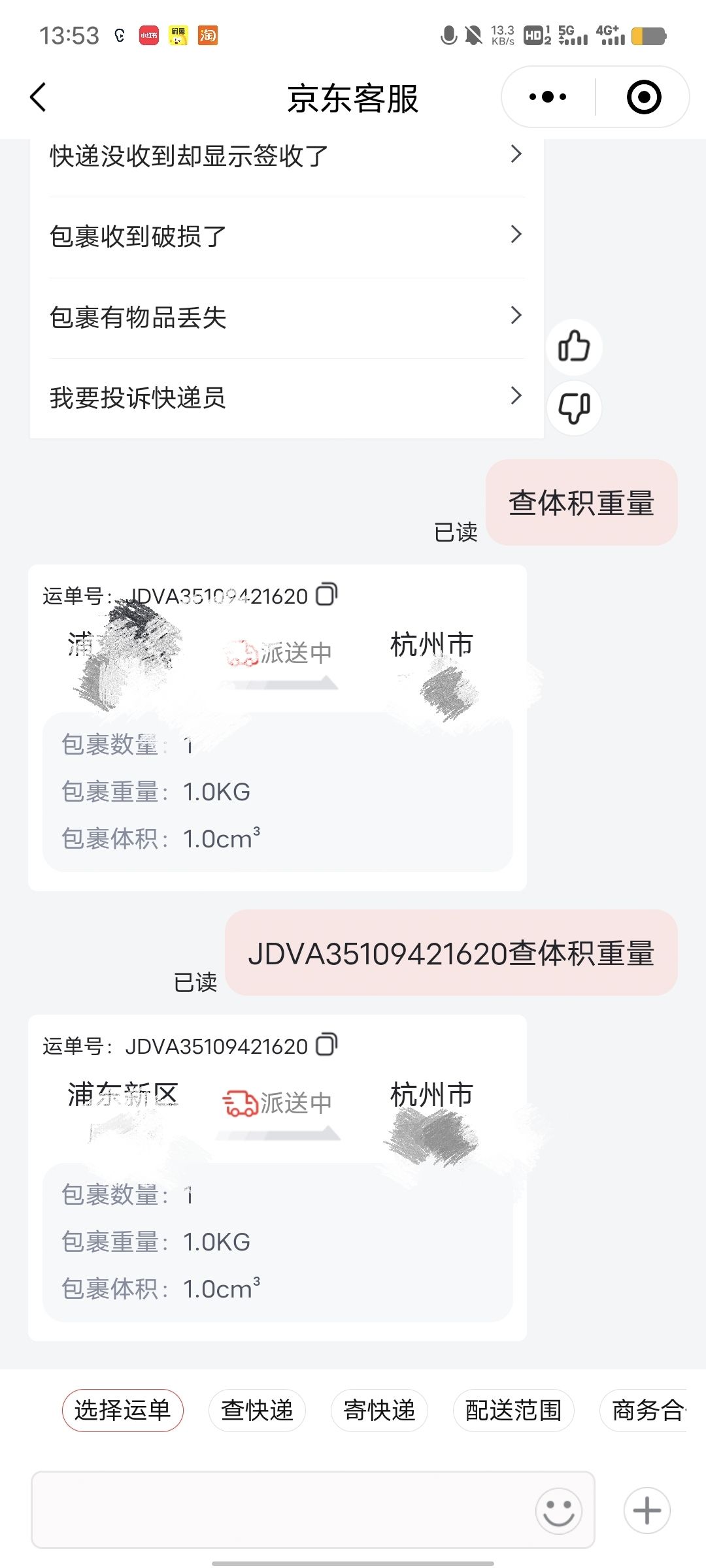The image size is (706, 1568).
Task: Open the mini program three-dot menu
Action: (x=548, y=97)
